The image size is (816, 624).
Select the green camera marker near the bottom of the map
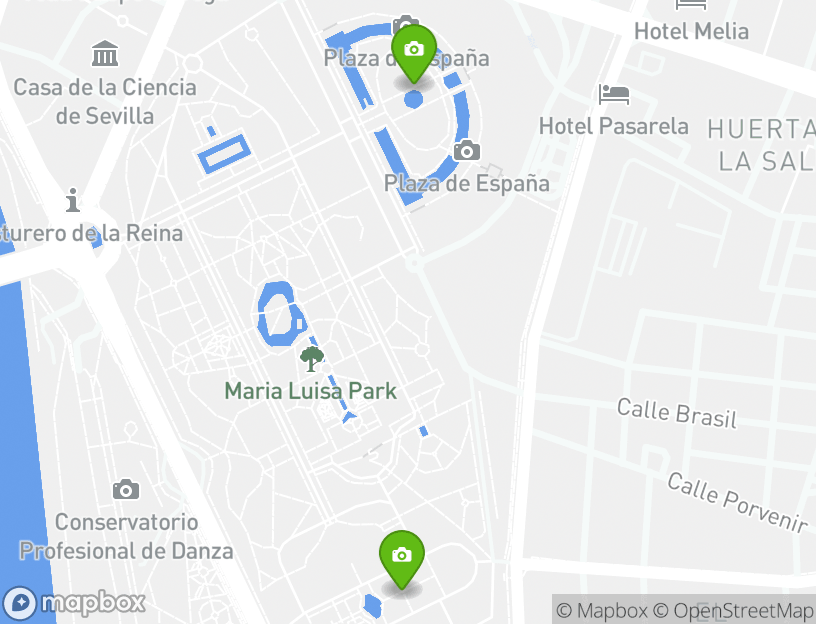pos(402,556)
